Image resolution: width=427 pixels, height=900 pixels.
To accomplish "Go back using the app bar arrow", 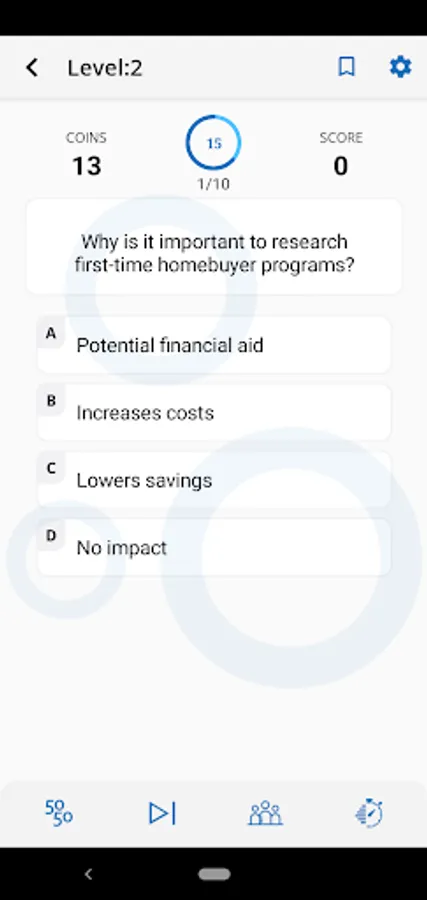I will pyautogui.click(x=32, y=68).
